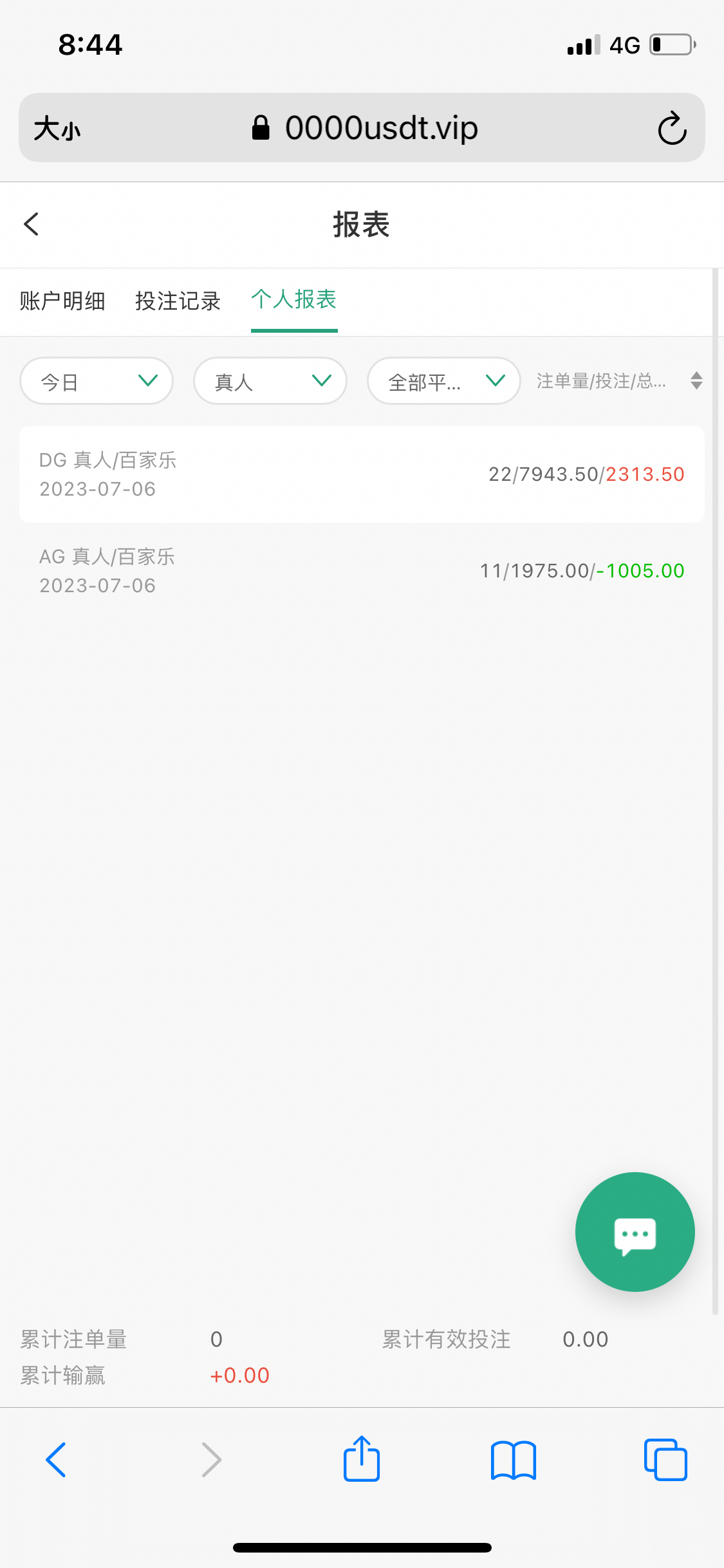Show open Safari tabs

pyautogui.click(x=665, y=1459)
